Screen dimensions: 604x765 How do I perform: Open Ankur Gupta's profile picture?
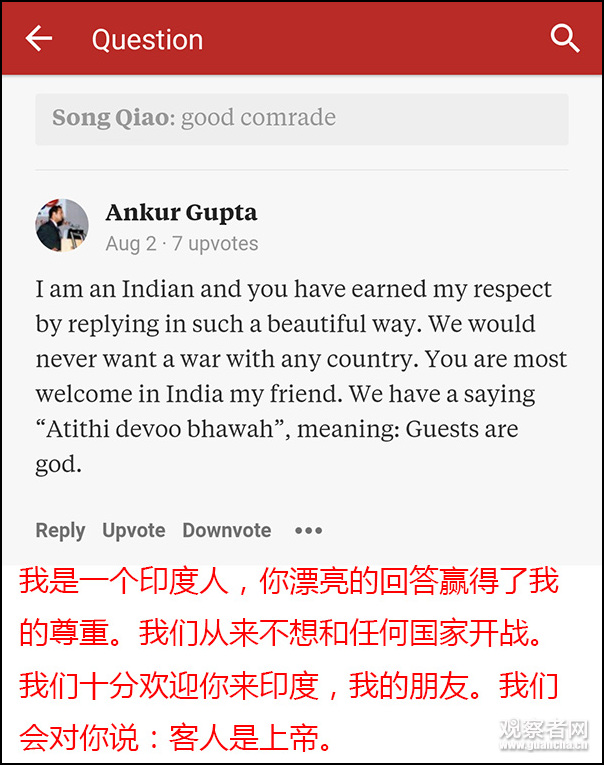pyautogui.click(x=62, y=225)
